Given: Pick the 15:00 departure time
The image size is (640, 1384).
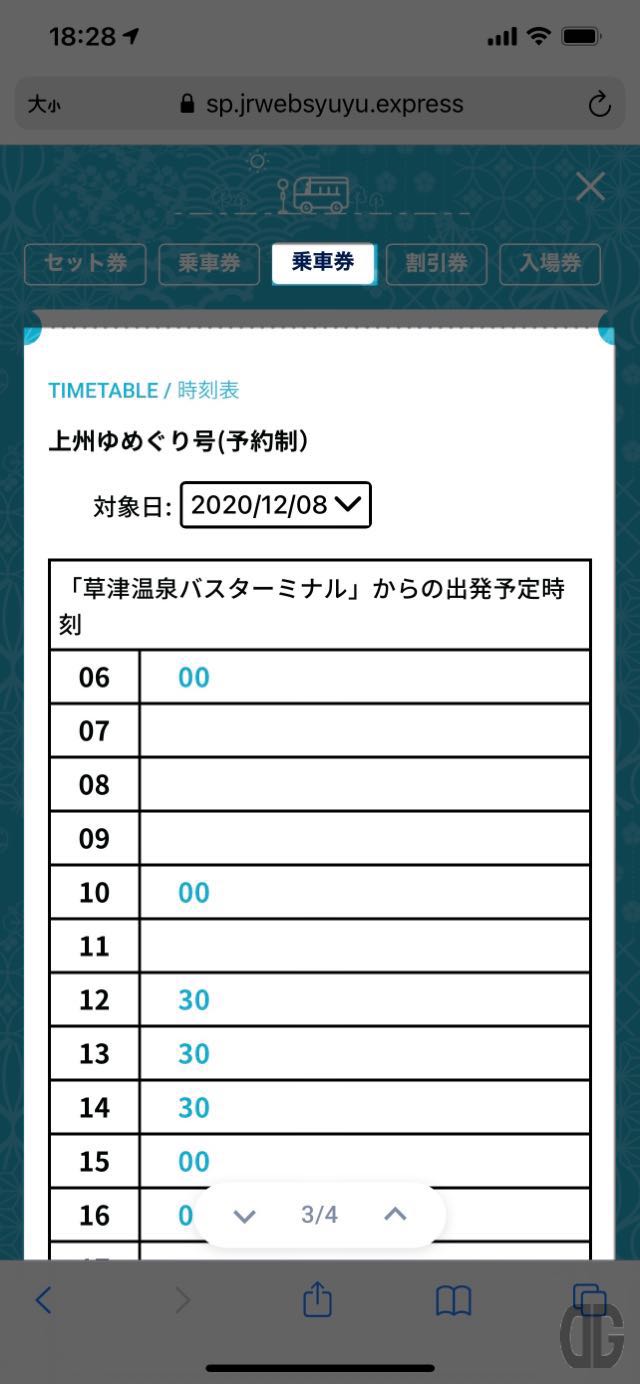Looking at the screenshot, I should tap(194, 1162).
